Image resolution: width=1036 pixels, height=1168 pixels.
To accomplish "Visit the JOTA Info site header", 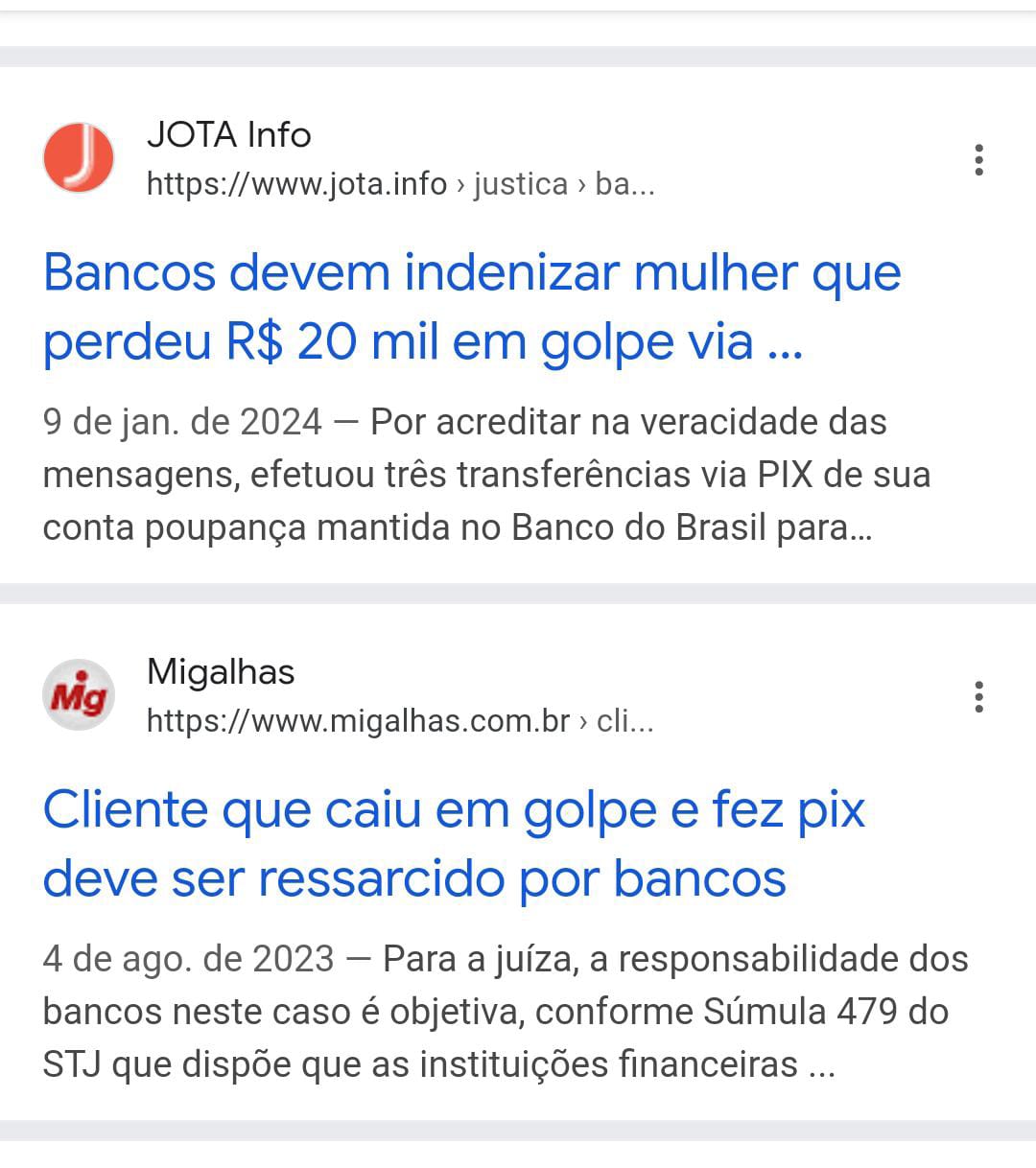I will tap(228, 135).
